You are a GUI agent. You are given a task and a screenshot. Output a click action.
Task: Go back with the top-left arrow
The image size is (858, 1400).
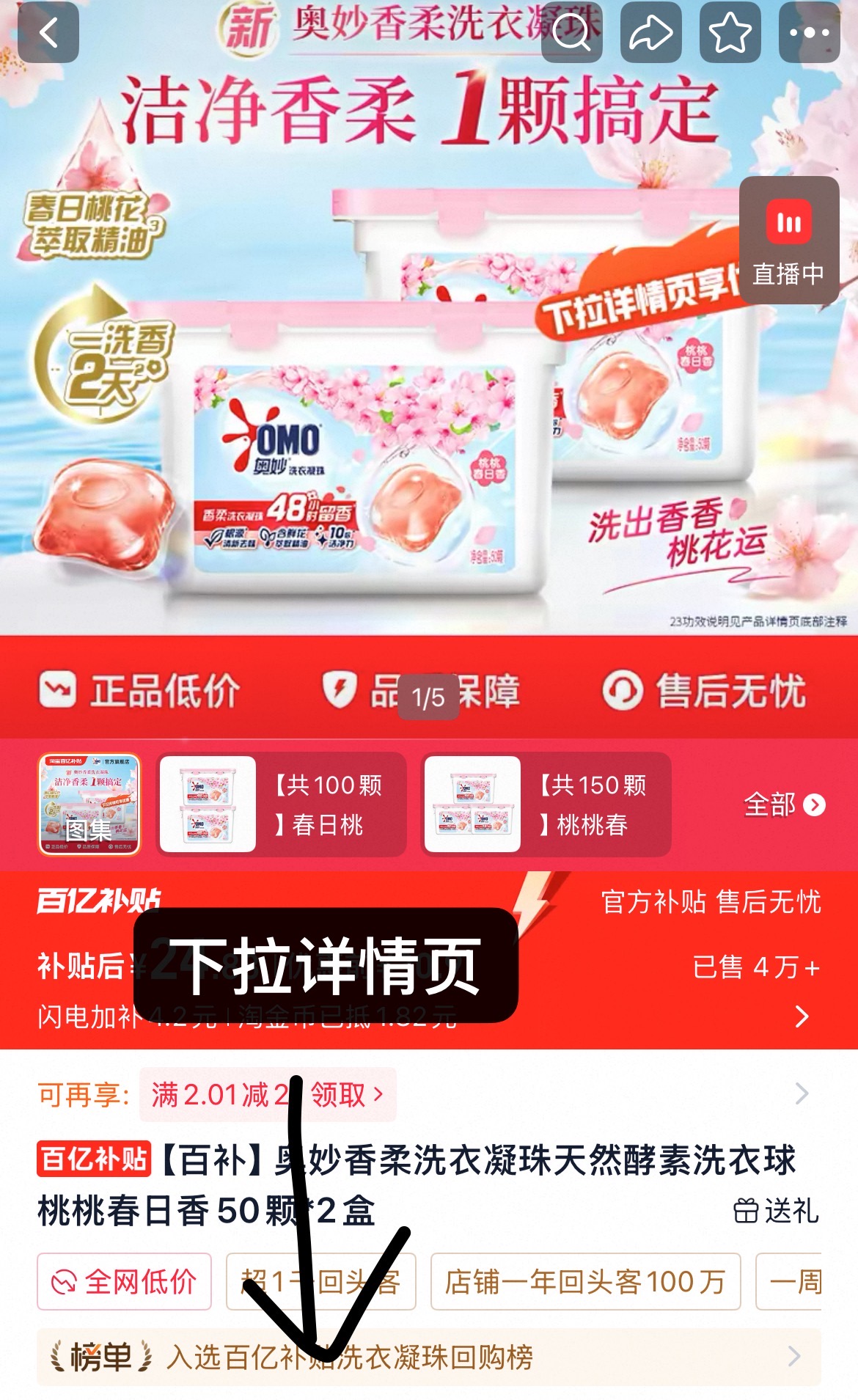click(48, 32)
